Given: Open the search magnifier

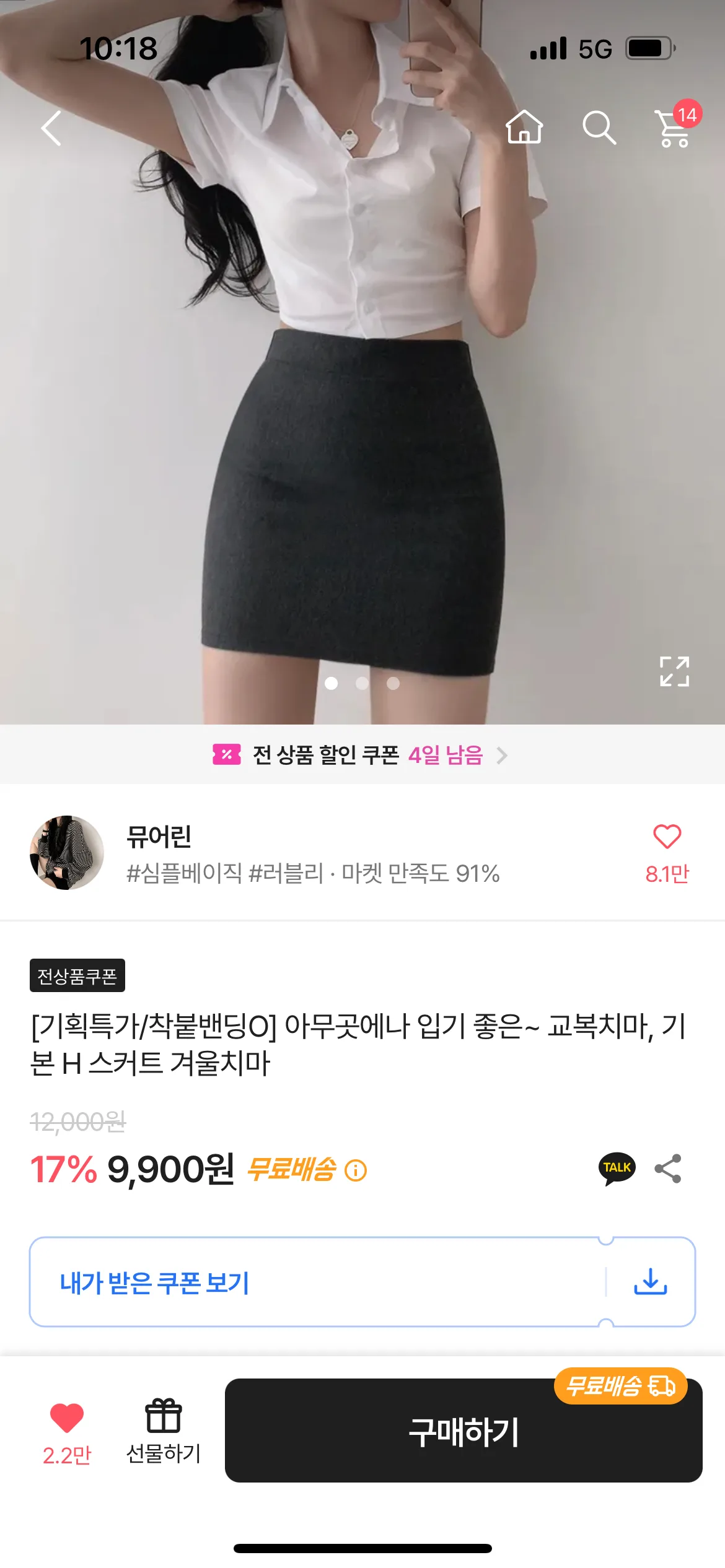Looking at the screenshot, I should (599, 128).
